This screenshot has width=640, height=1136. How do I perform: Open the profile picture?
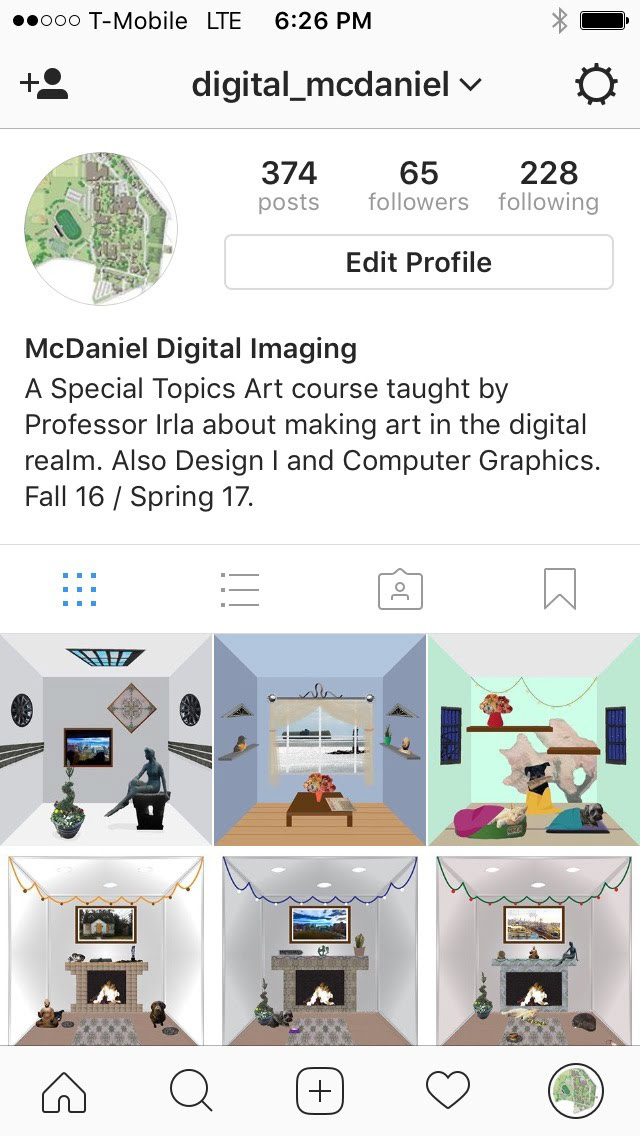pyautogui.click(x=101, y=229)
